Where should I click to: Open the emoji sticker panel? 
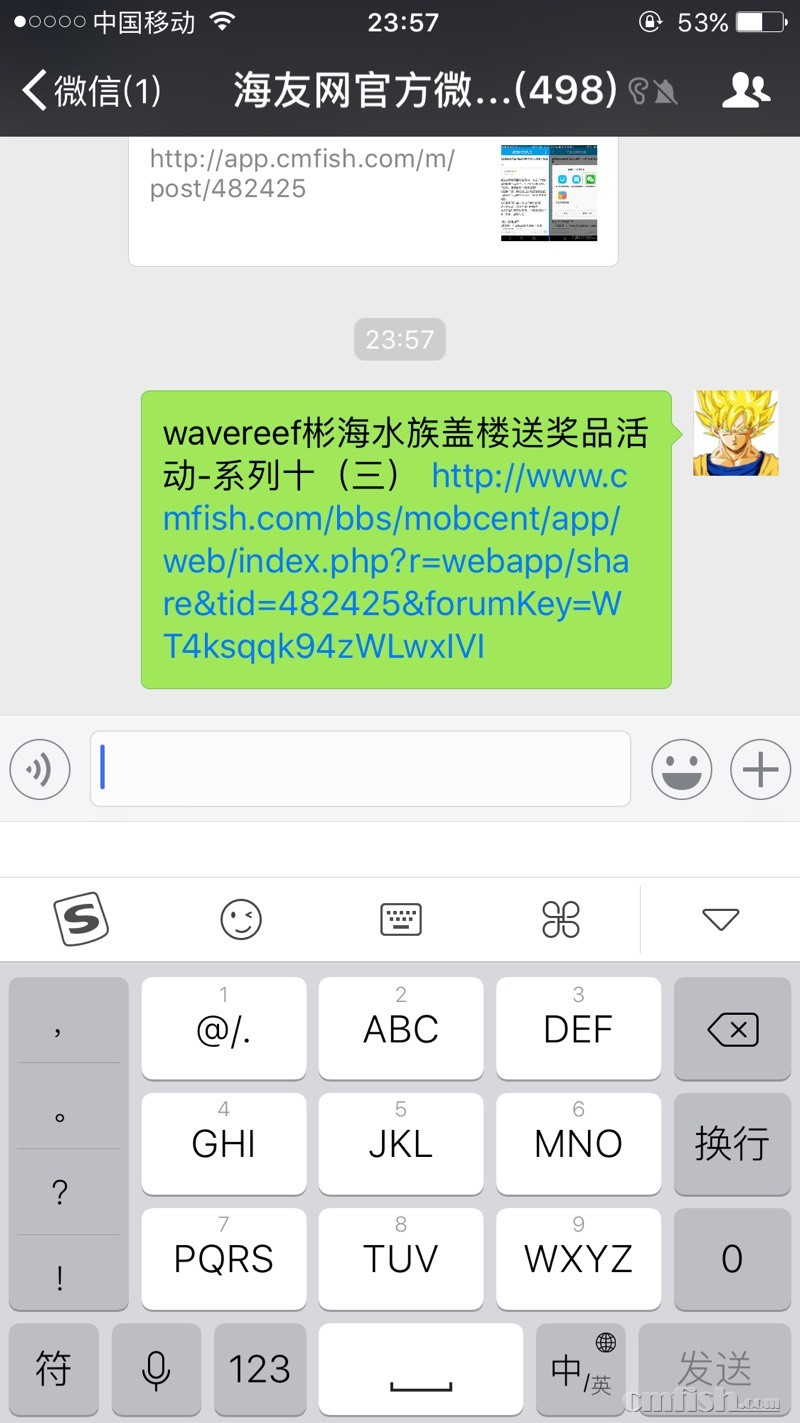coord(682,769)
